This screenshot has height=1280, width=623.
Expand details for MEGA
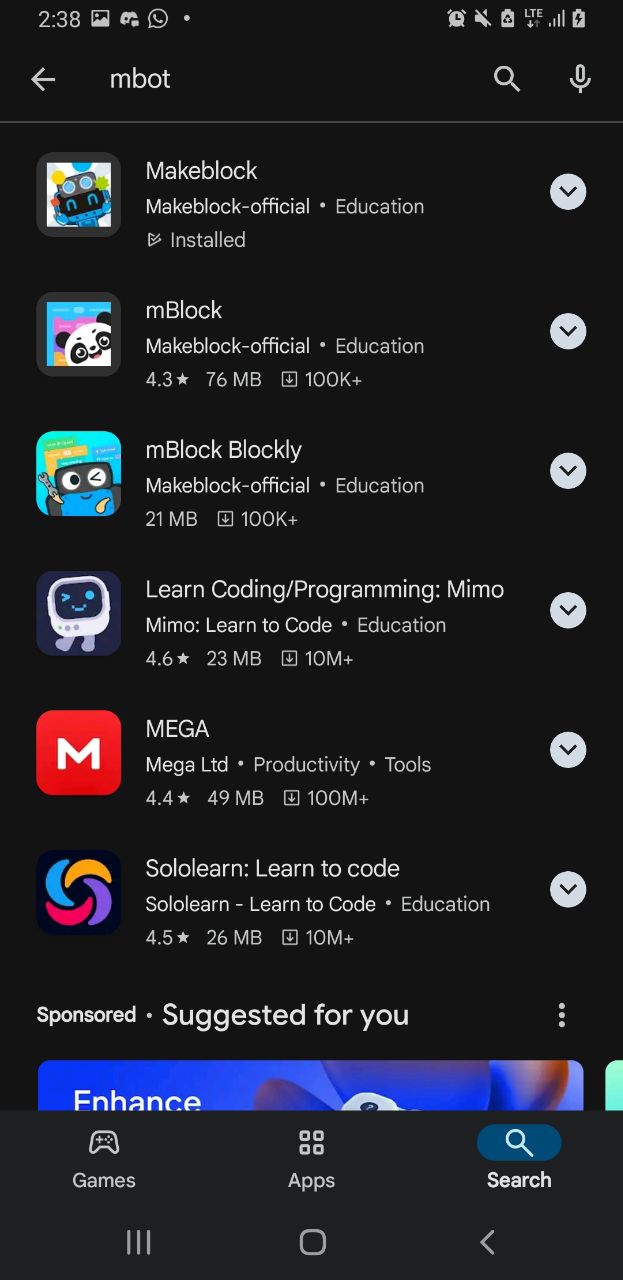(568, 750)
